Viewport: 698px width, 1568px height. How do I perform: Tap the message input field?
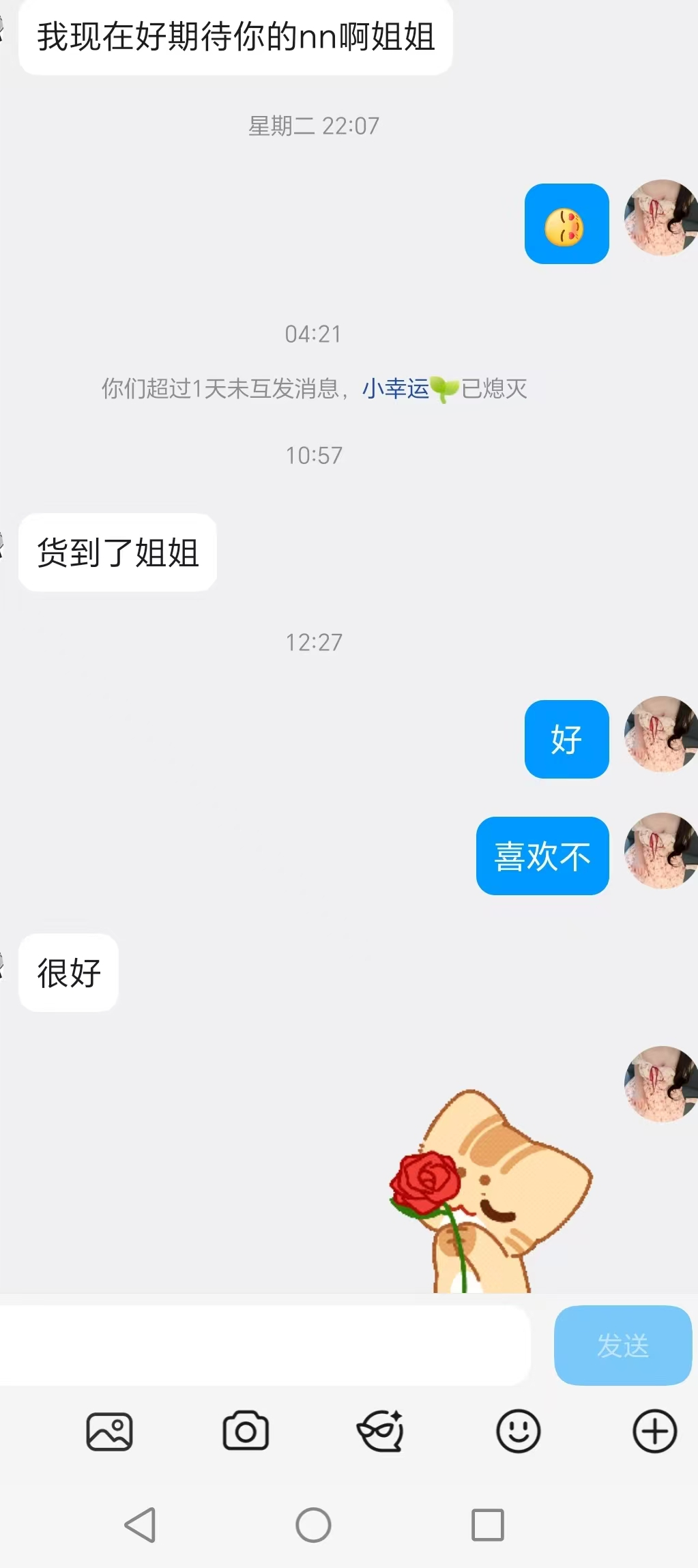click(265, 1346)
